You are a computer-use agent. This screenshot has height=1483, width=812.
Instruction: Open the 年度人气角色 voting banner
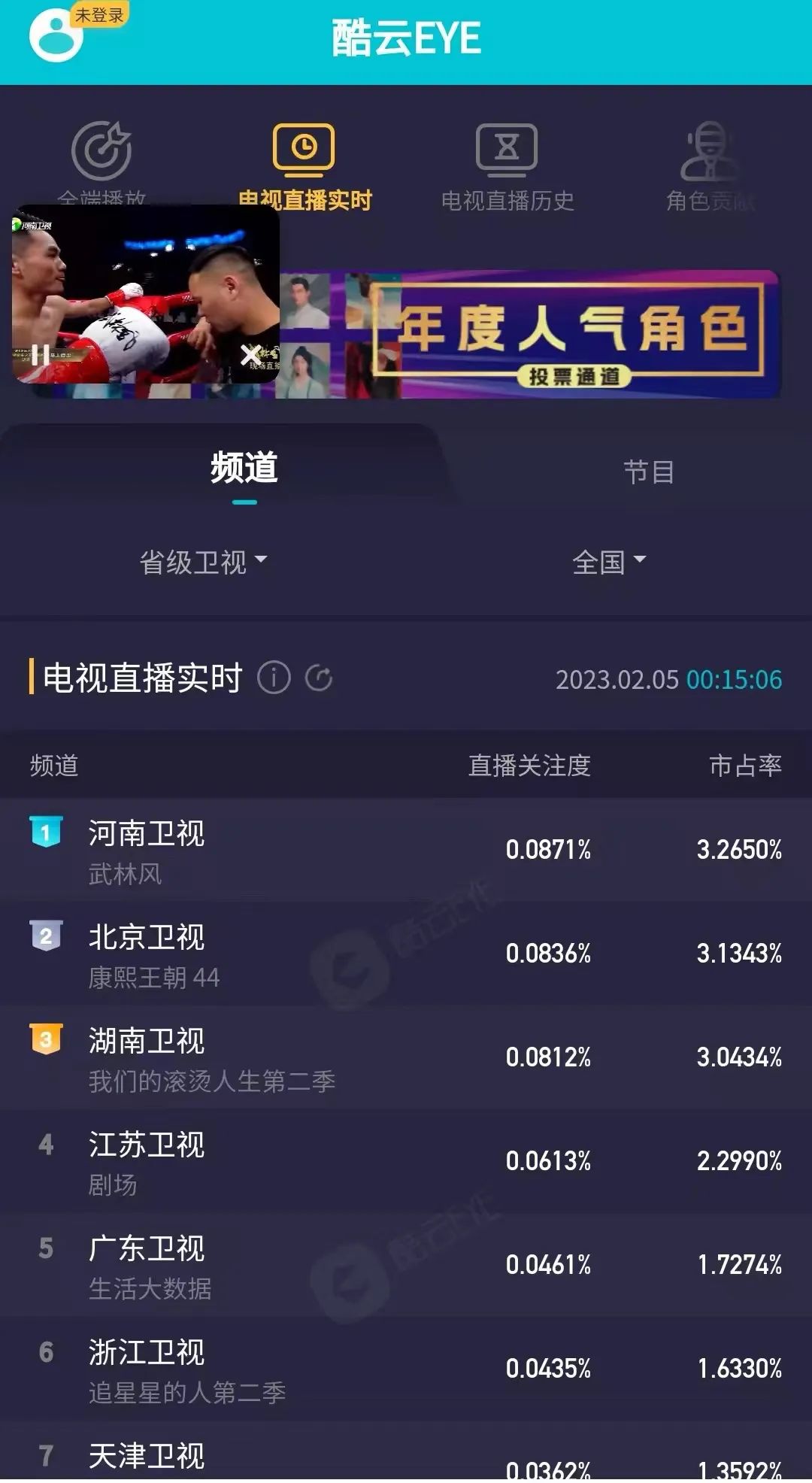click(571, 335)
